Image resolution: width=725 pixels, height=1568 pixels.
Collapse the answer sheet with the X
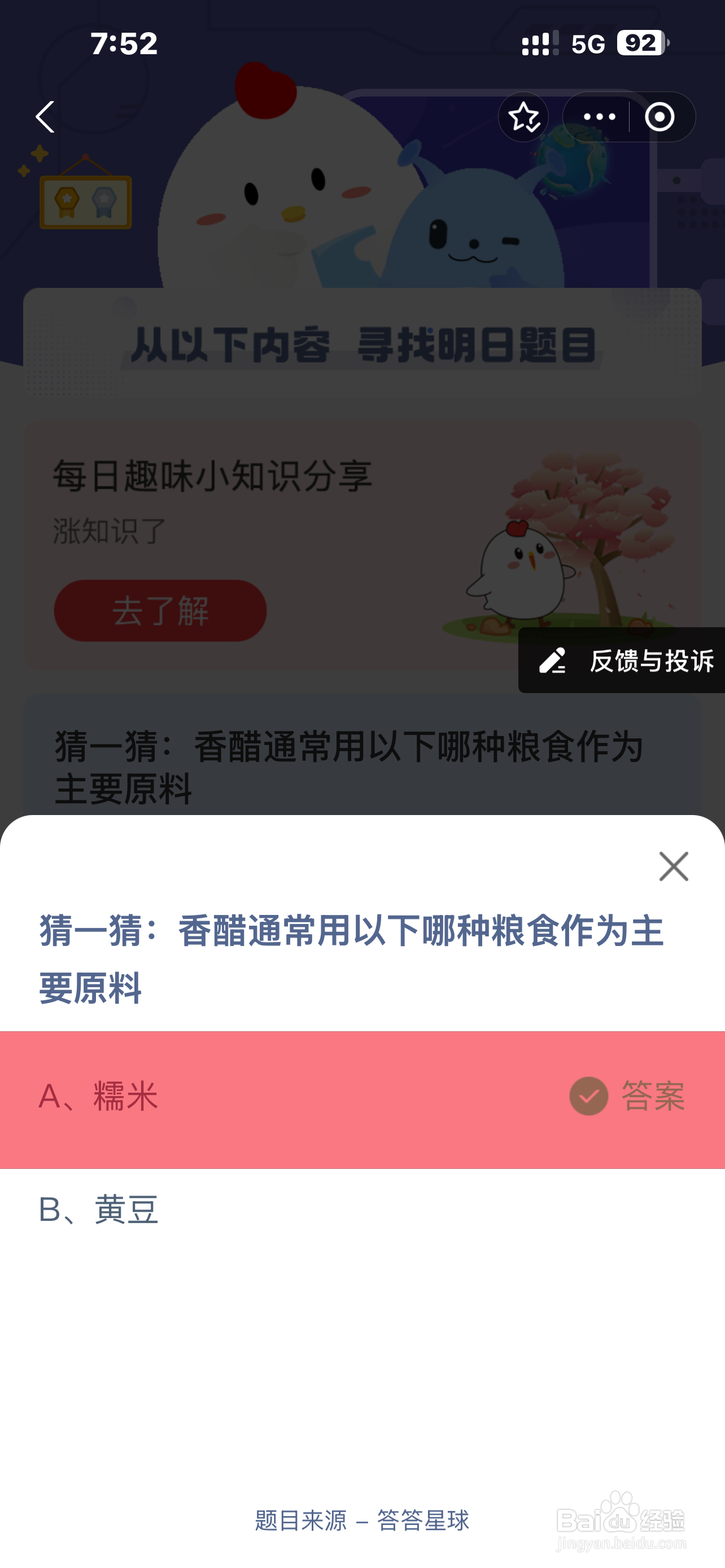coord(672,867)
